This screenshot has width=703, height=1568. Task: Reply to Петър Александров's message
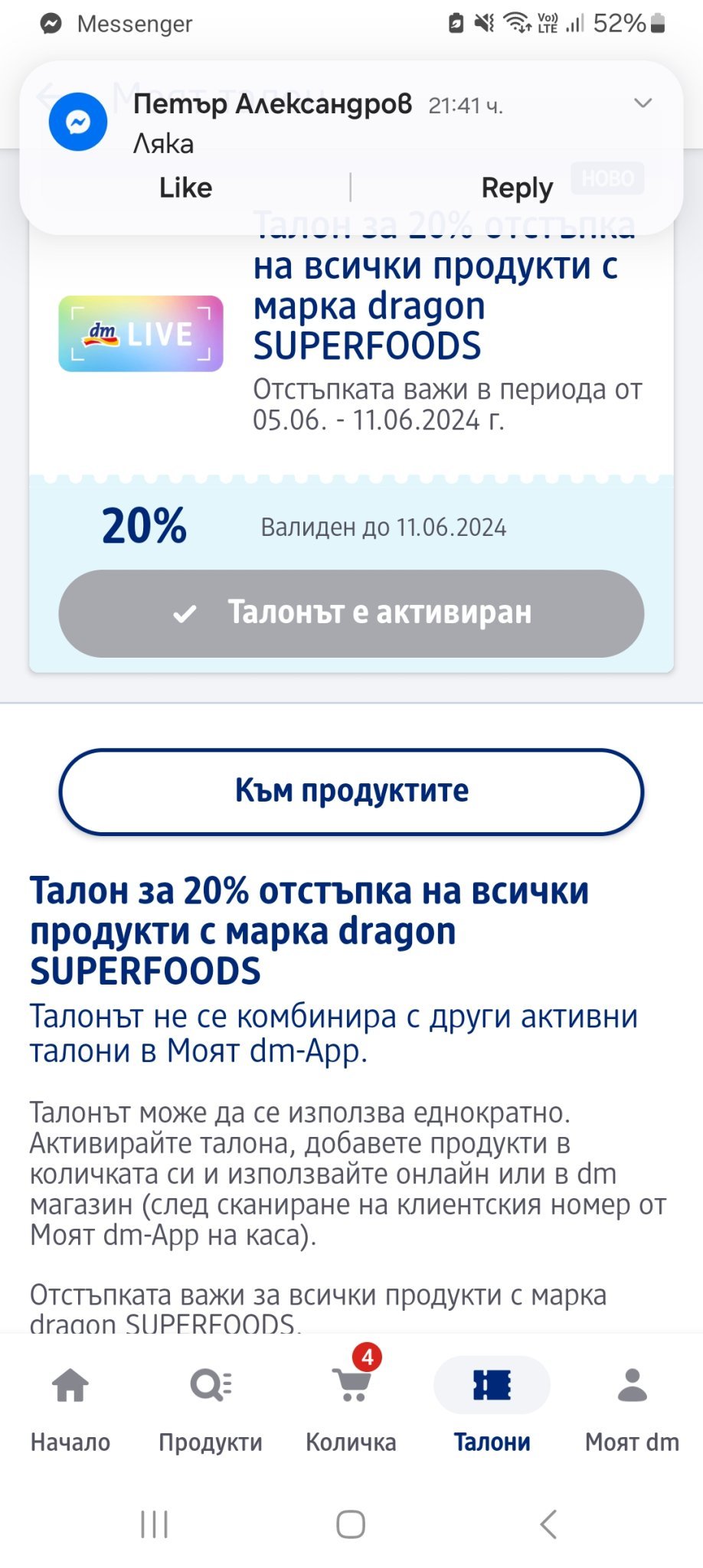pos(516,188)
